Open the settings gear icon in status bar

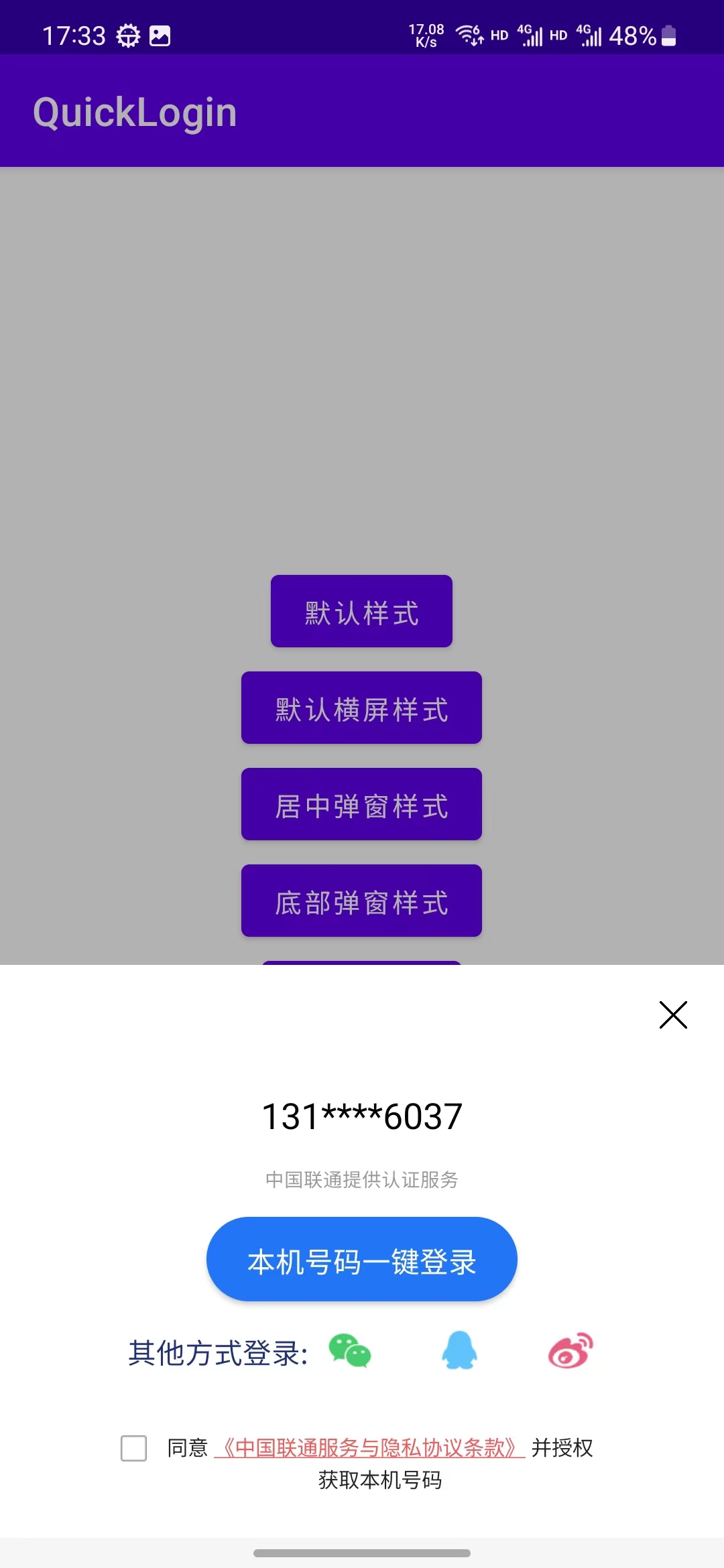pyautogui.click(x=129, y=35)
